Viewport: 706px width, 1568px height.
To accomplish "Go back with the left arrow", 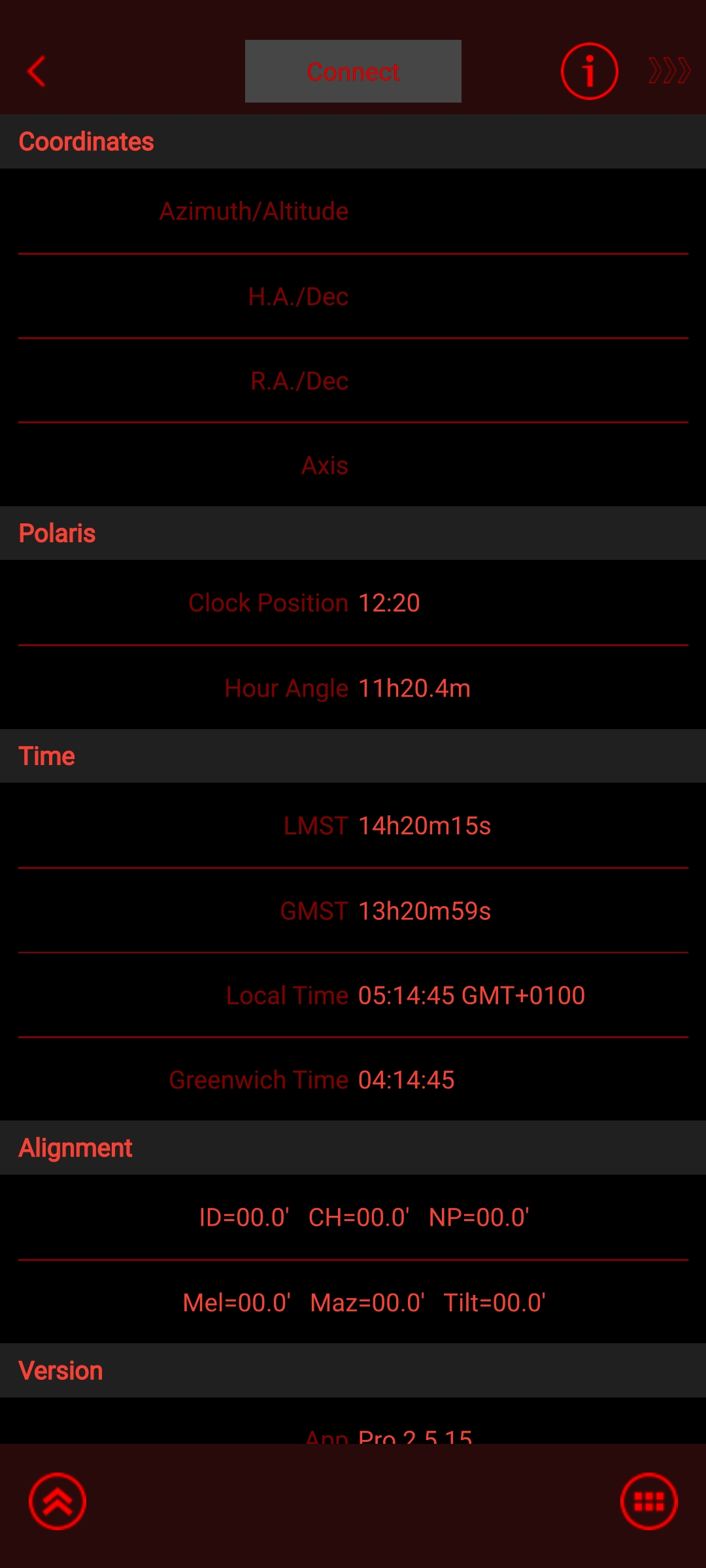I will pyautogui.click(x=37, y=71).
